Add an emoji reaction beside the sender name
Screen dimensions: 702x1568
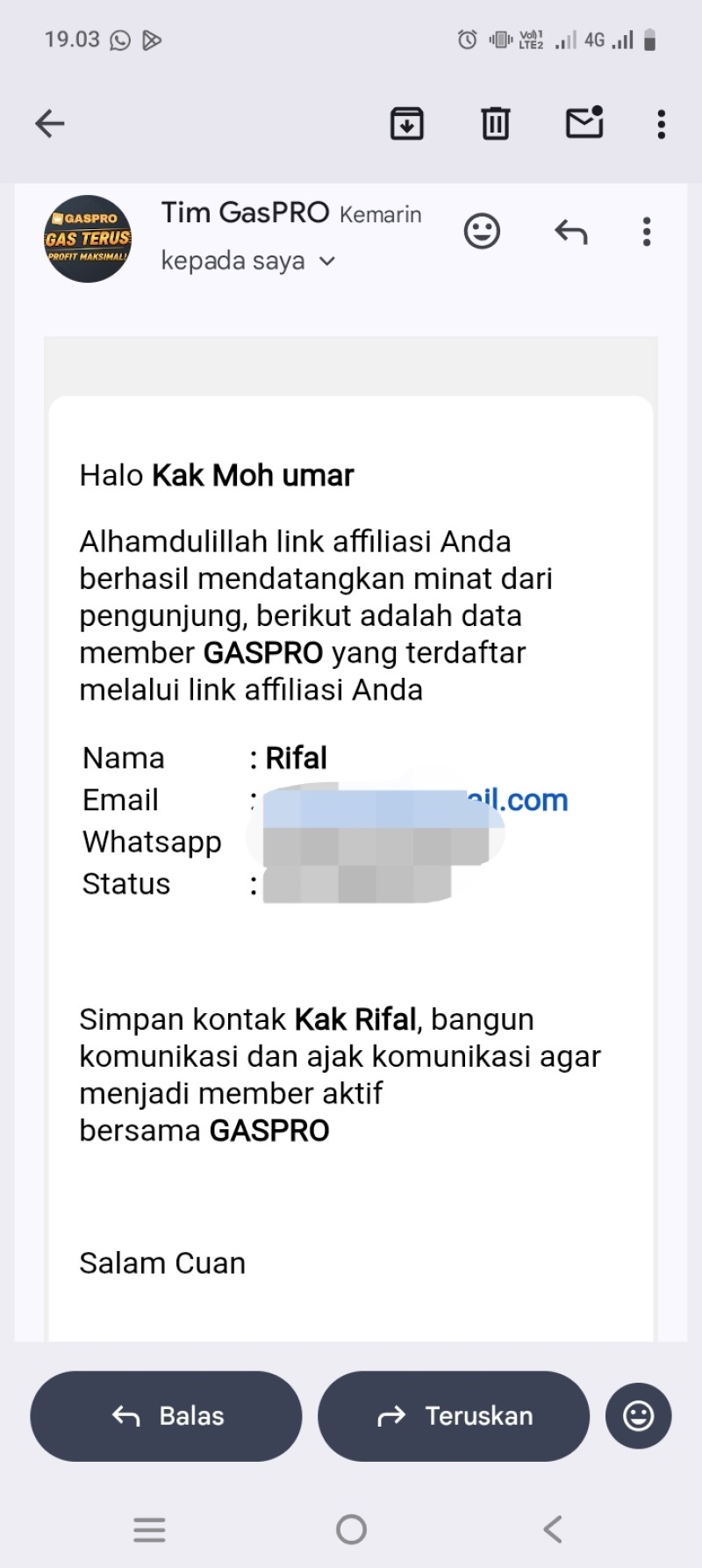click(482, 232)
